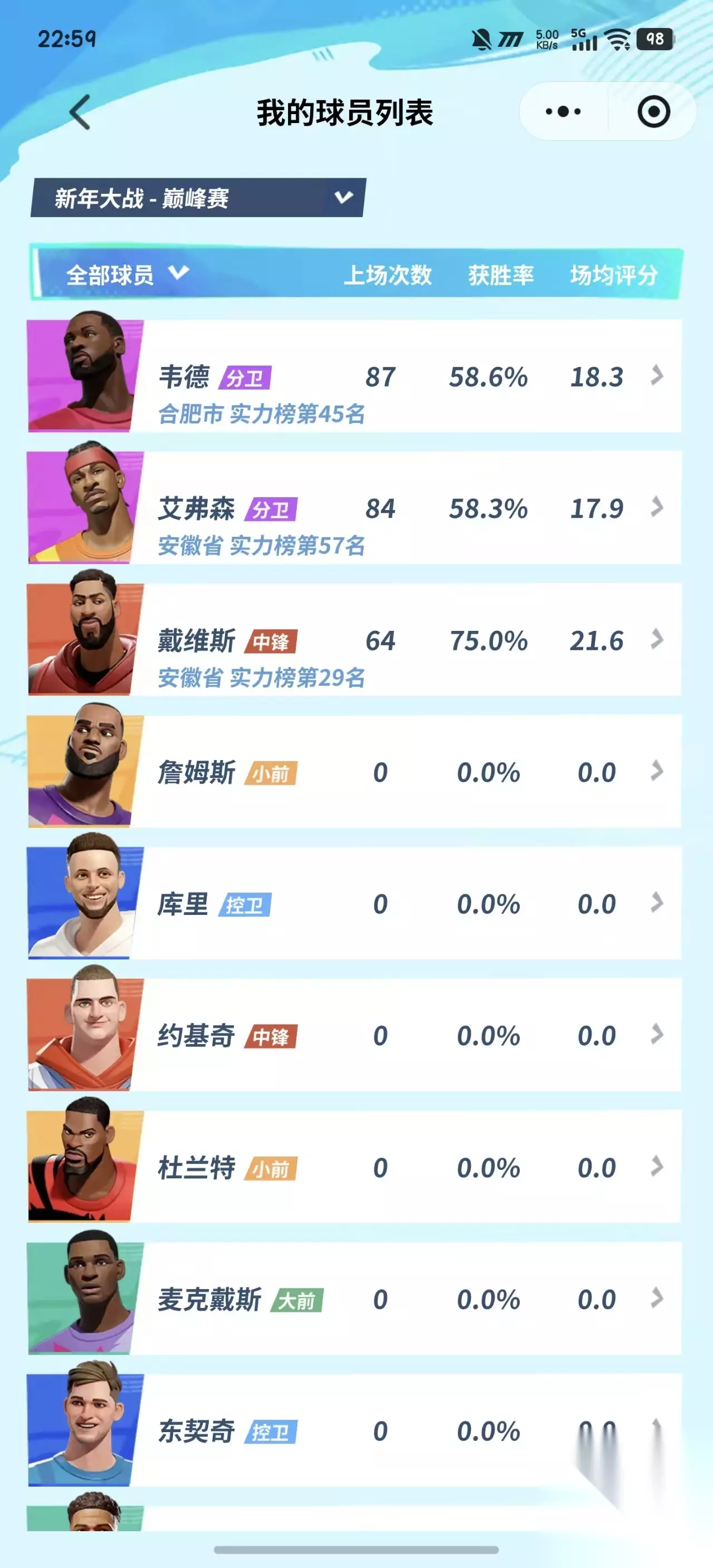Open 韦德's player details
Viewport: 713px width, 1568px height.
pyautogui.click(x=354, y=376)
